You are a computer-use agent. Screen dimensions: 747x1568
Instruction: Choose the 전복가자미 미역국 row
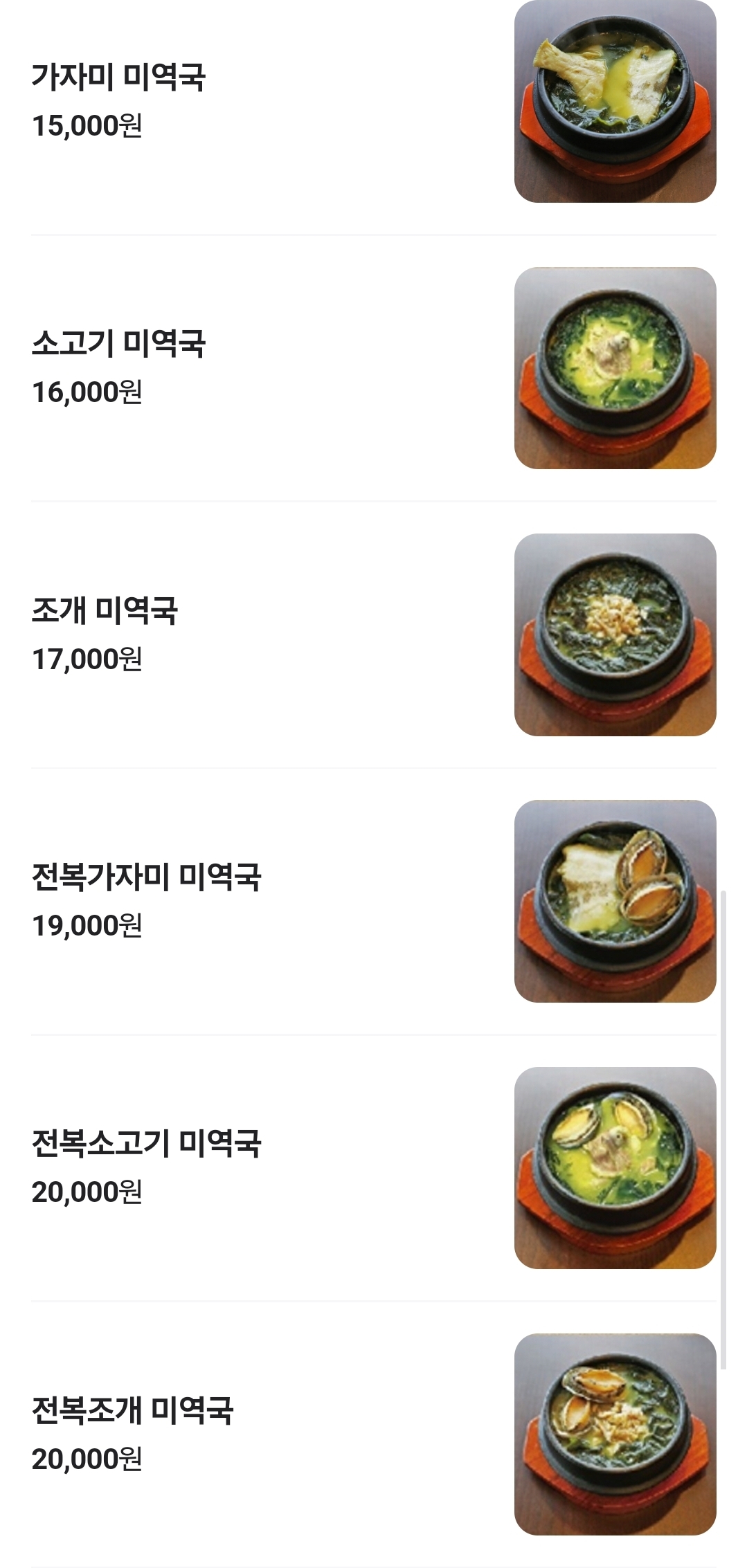point(147,877)
